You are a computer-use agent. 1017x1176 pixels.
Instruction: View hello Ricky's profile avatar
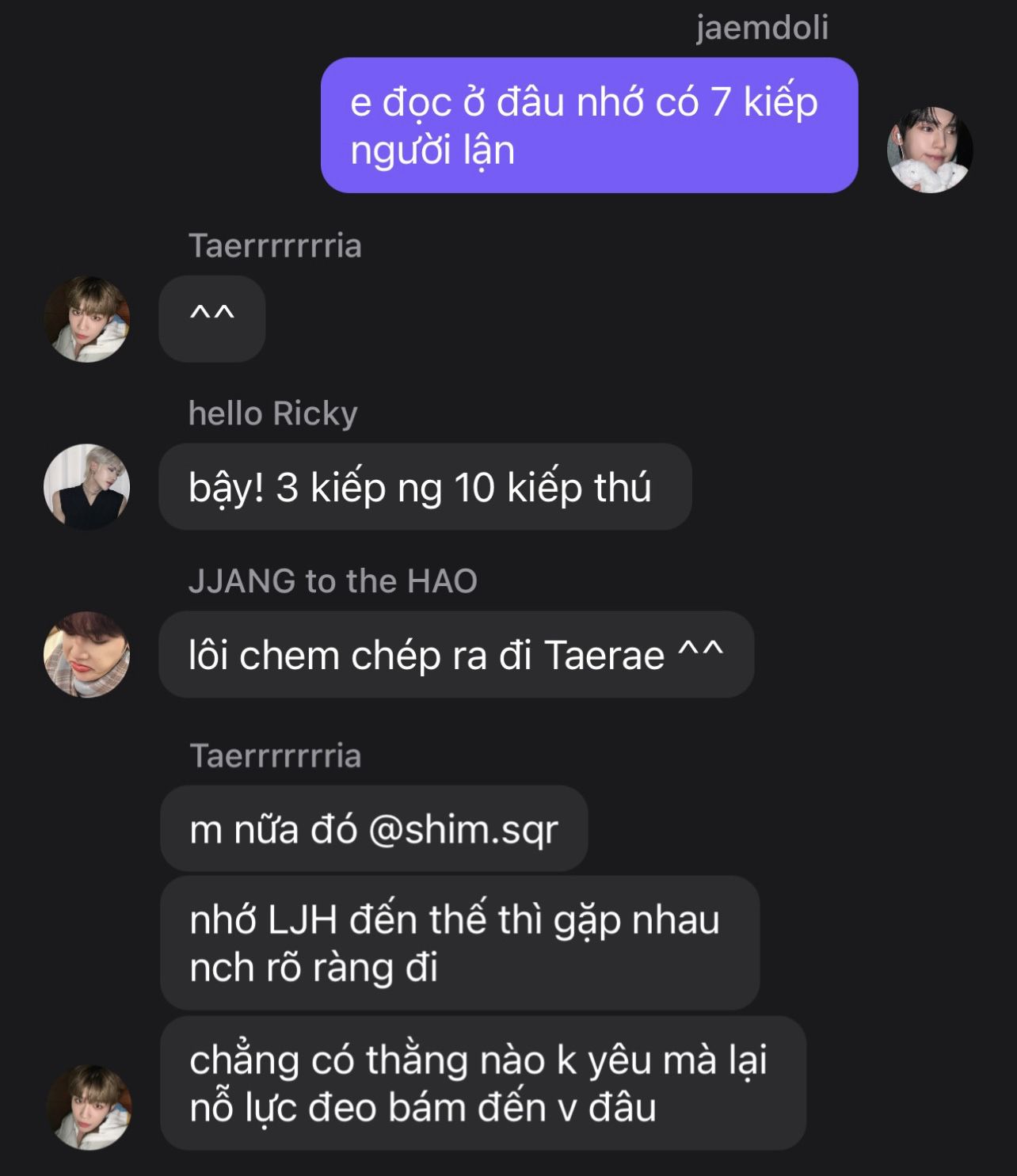click(x=86, y=487)
